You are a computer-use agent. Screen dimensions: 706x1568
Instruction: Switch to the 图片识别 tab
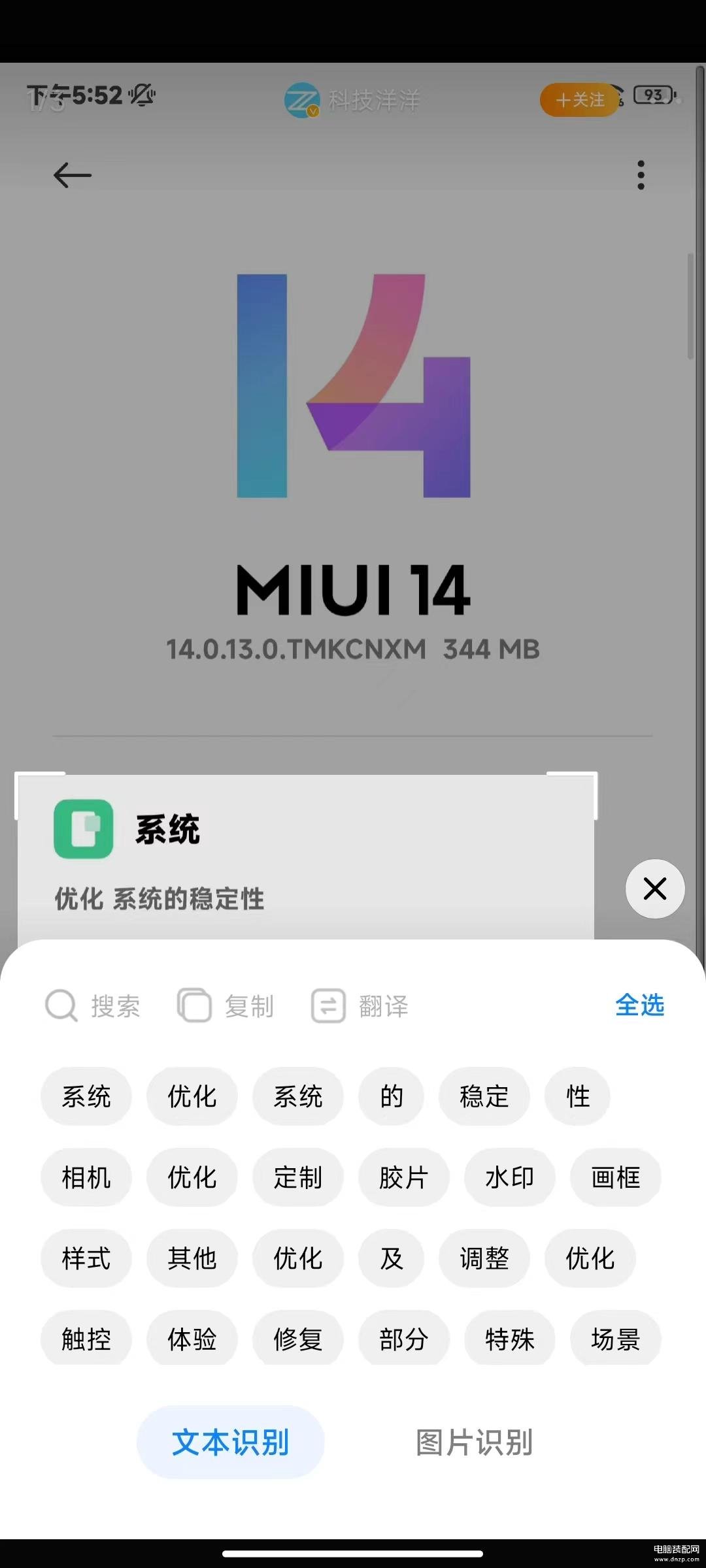pos(475,1443)
